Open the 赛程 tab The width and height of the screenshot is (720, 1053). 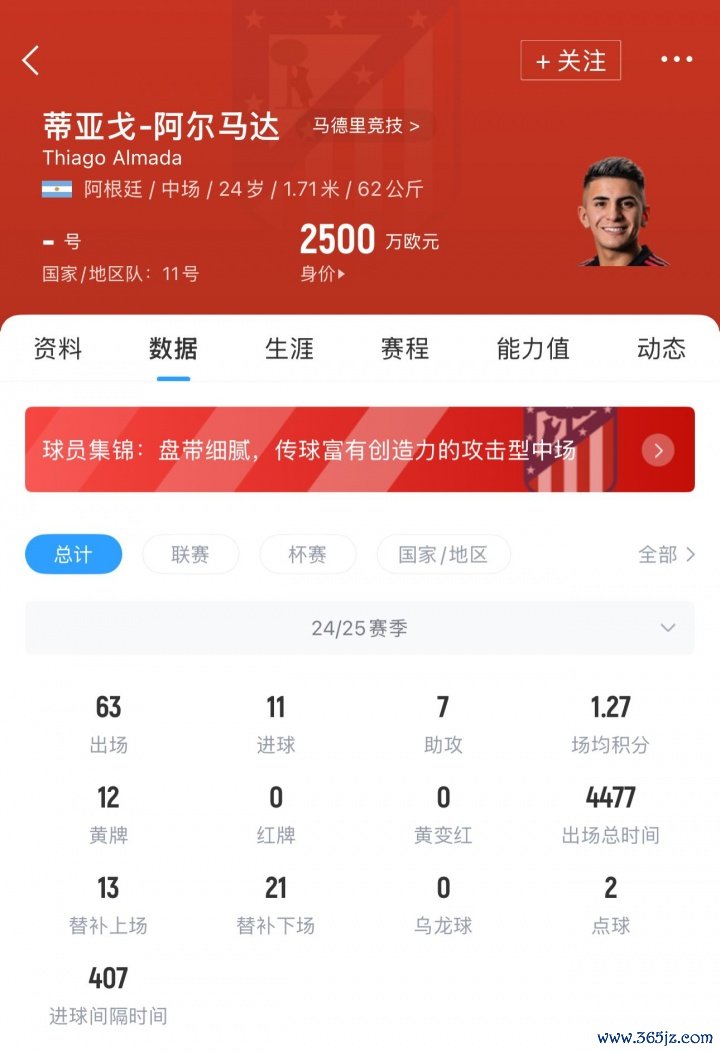point(405,348)
